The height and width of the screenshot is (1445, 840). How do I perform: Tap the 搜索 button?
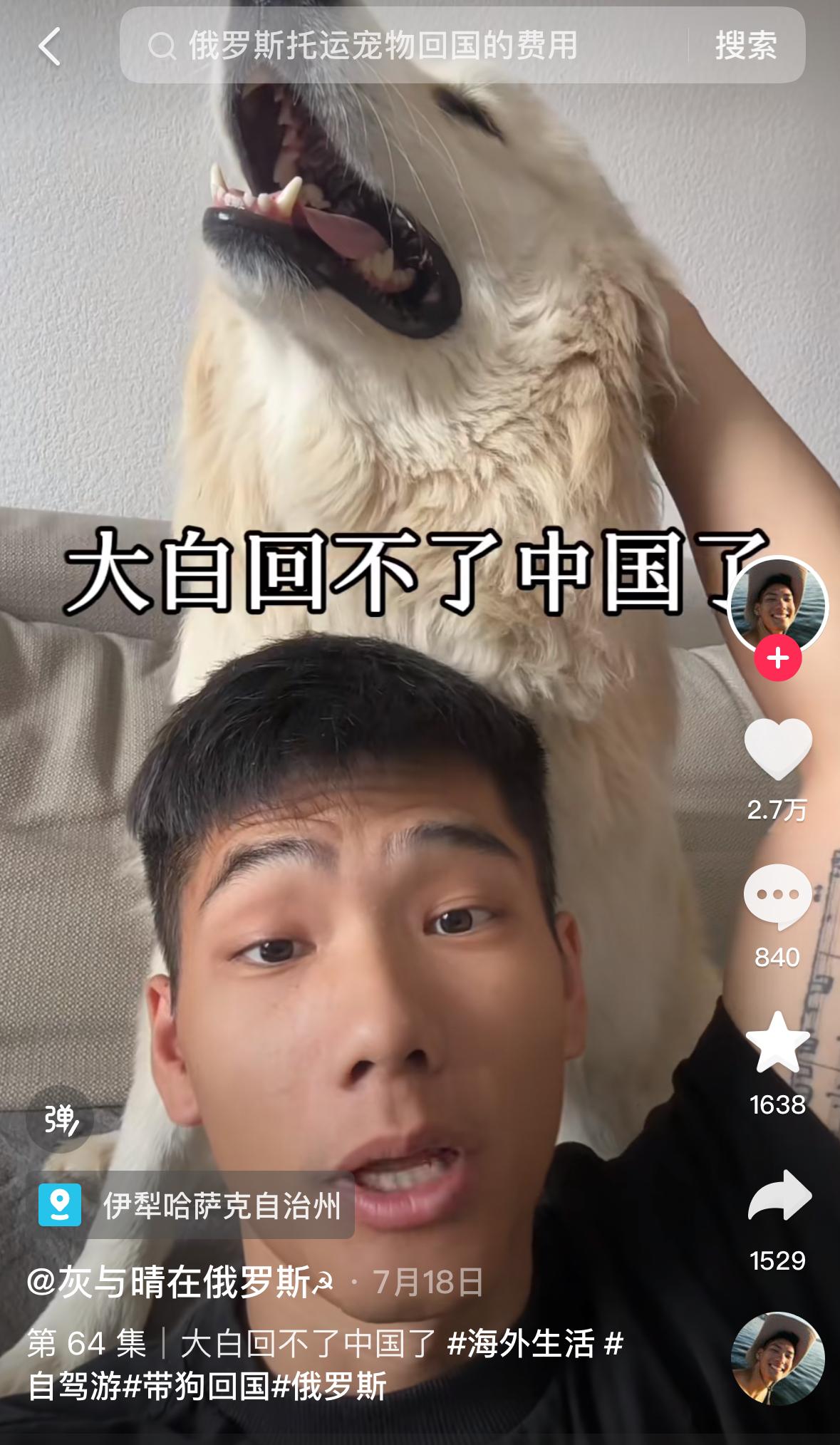pyautogui.click(x=746, y=46)
